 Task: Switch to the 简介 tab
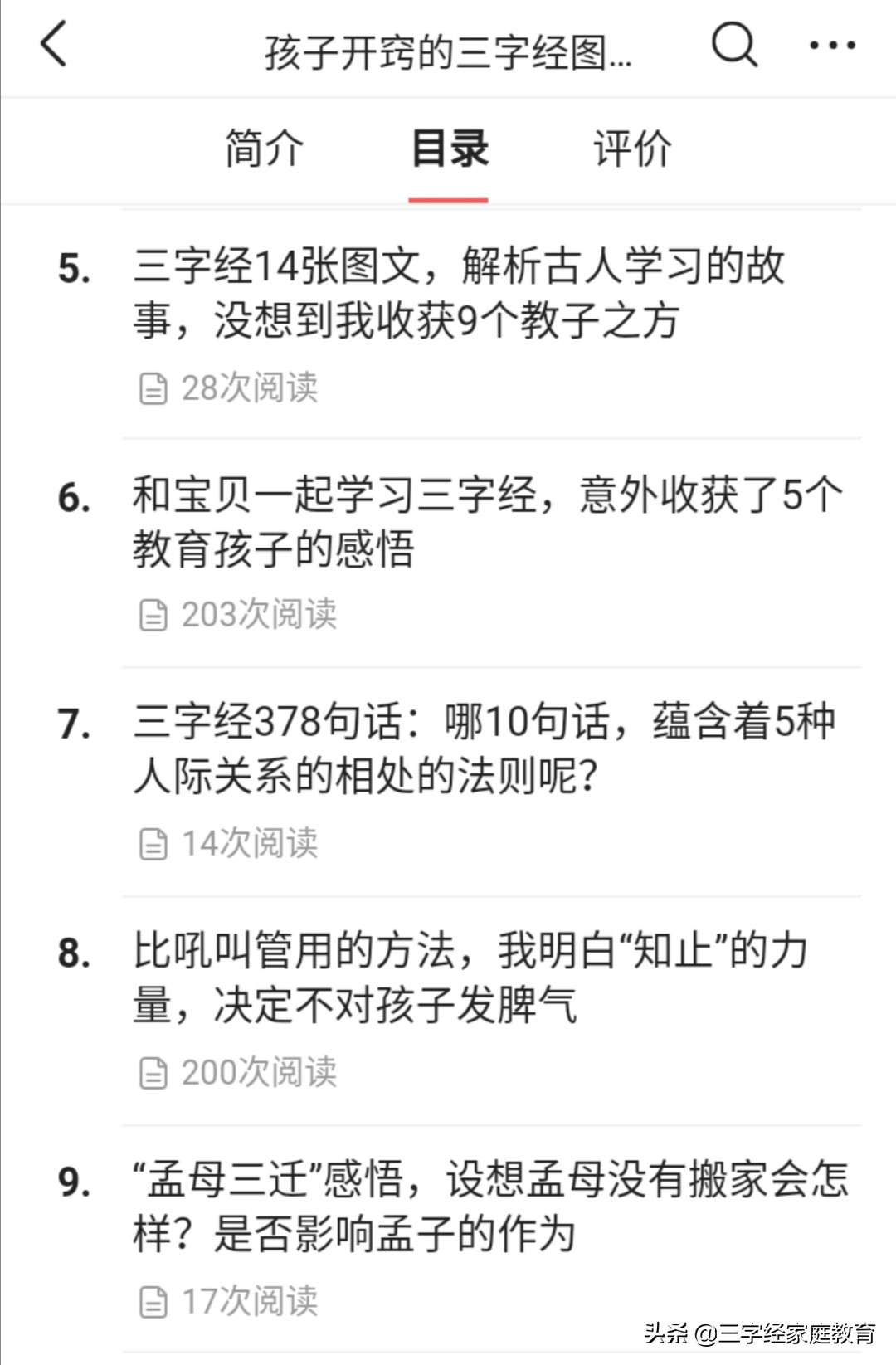(x=265, y=149)
